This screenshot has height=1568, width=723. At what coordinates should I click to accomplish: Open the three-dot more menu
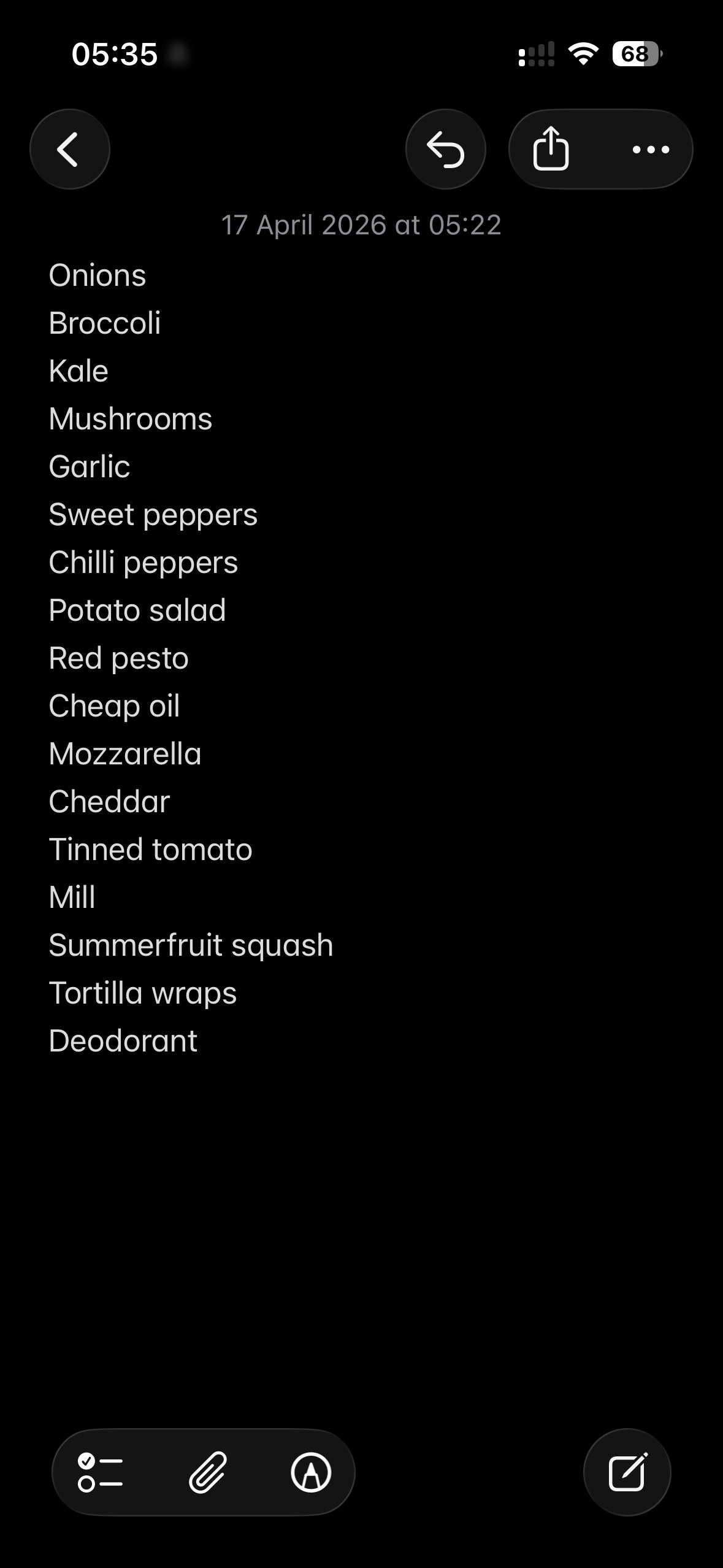tap(651, 149)
